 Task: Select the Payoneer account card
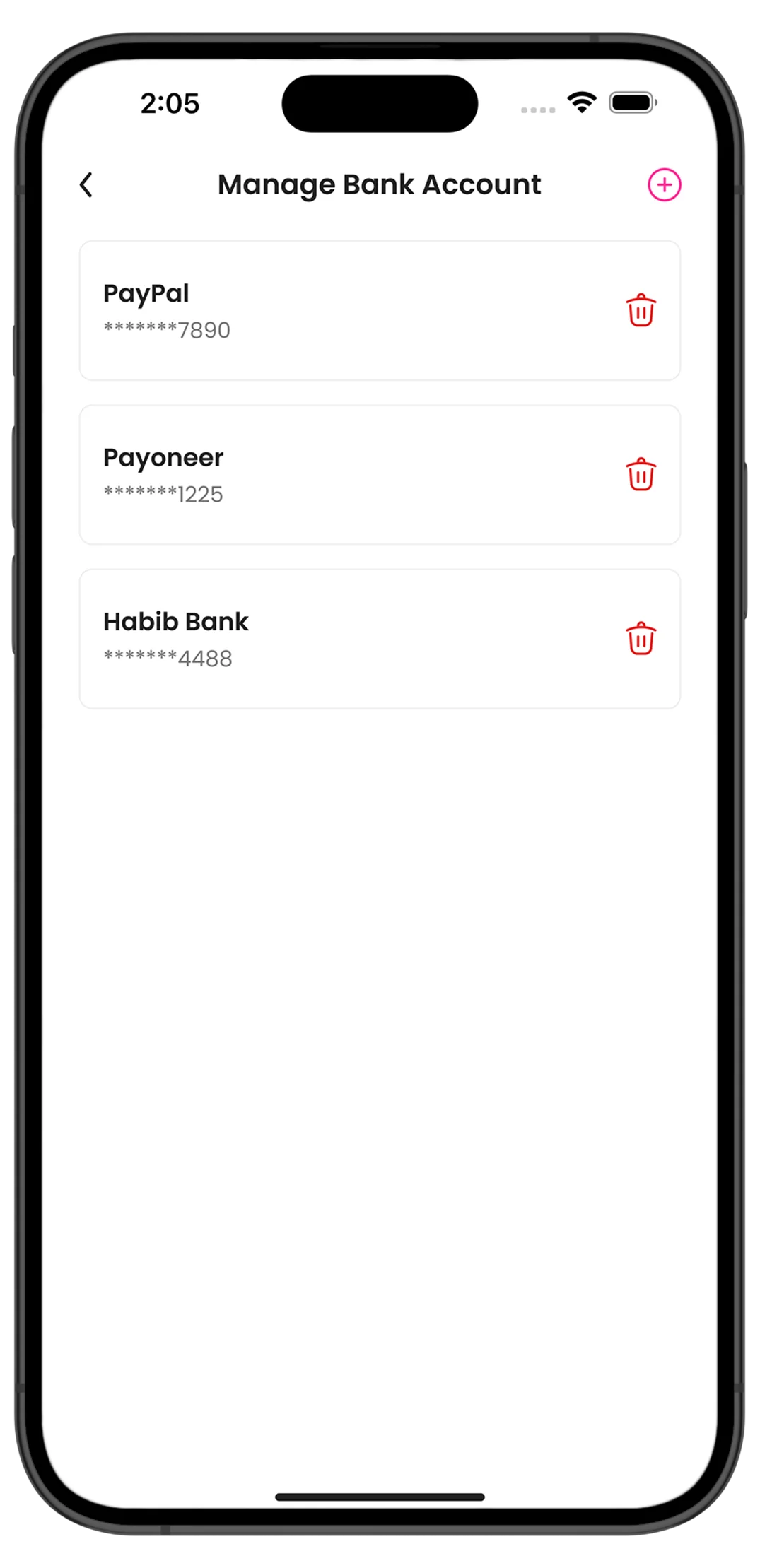point(339,475)
